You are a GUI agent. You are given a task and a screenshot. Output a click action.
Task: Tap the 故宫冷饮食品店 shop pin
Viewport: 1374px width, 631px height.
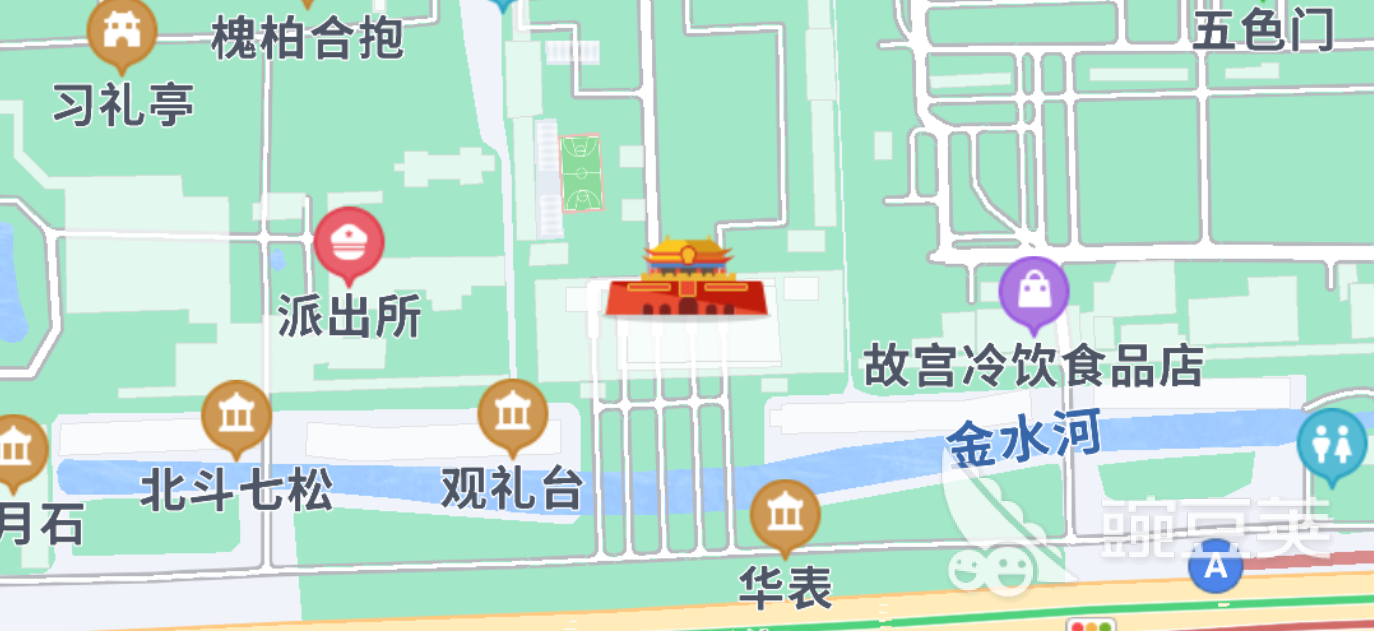[1033, 292]
